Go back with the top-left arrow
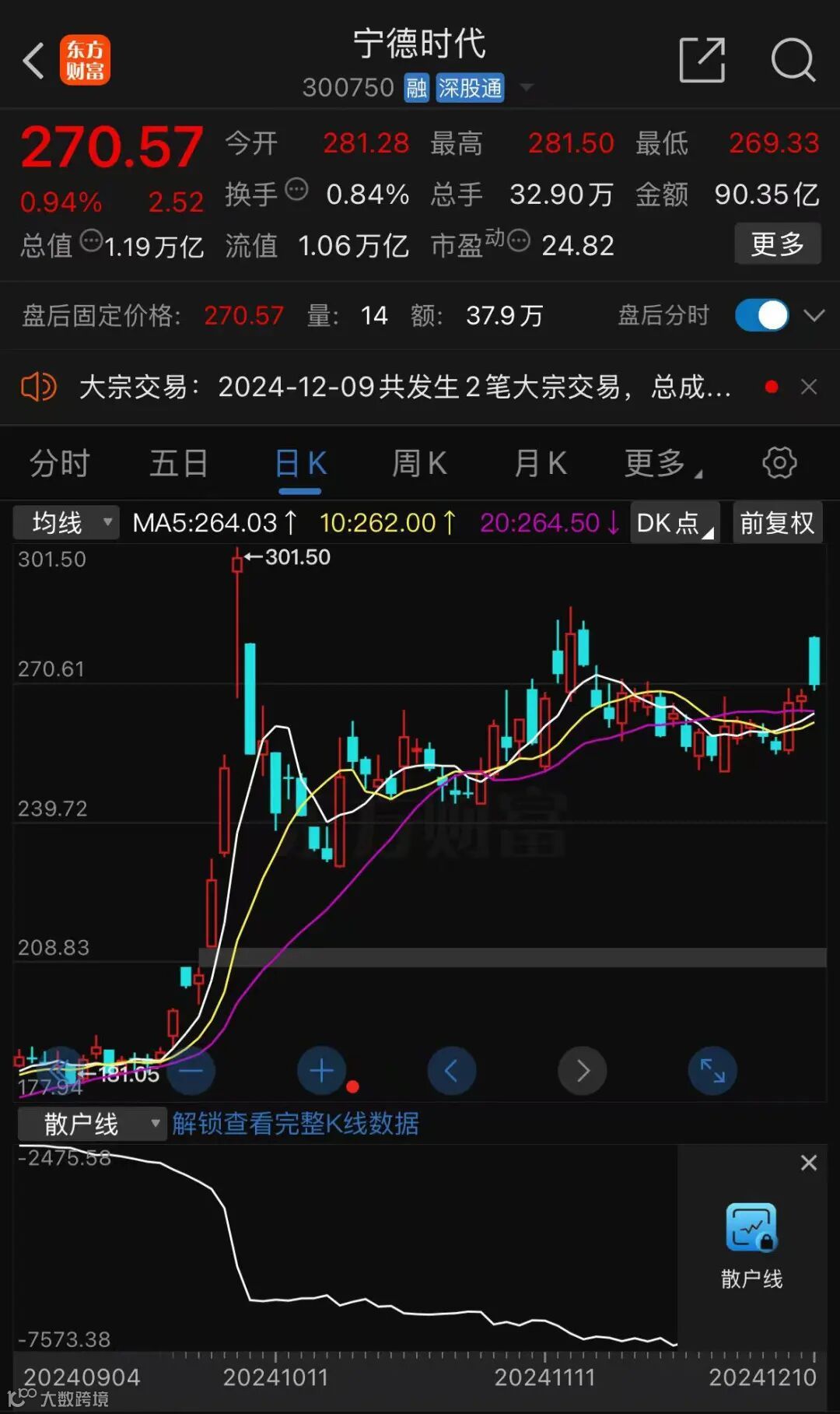This screenshot has height=1414, width=840. (x=33, y=60)
